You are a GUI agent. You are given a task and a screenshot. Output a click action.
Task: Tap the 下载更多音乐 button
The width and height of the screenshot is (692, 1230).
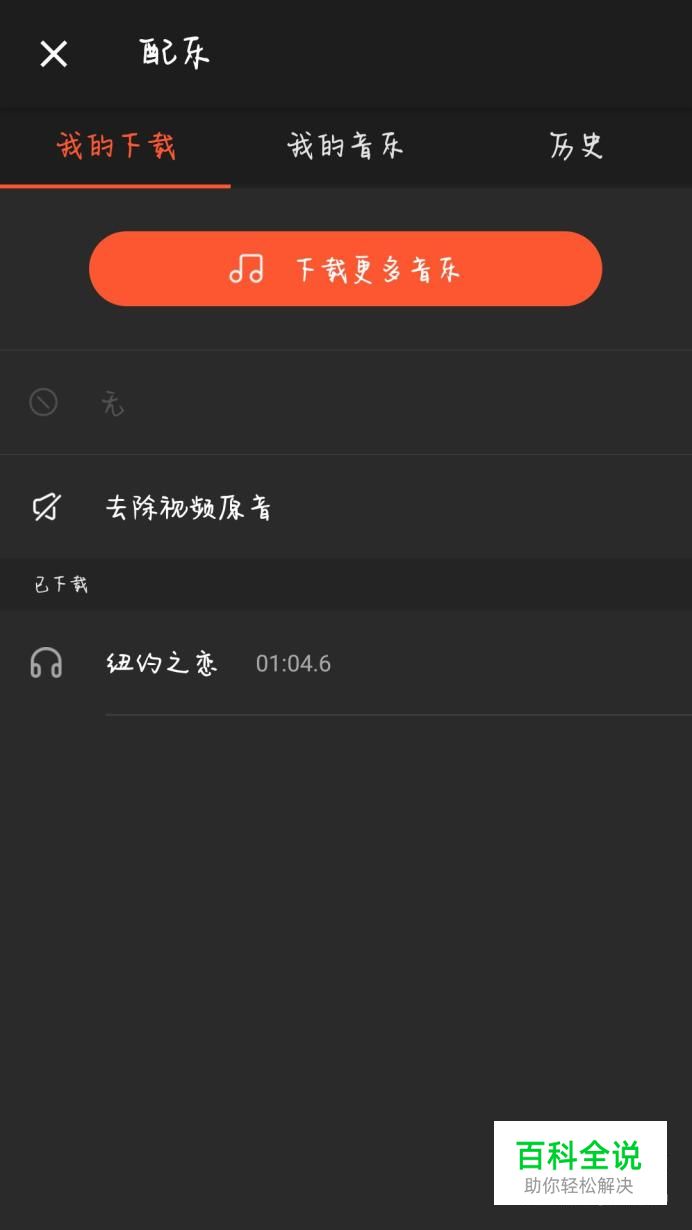click(x=345, y=269)
